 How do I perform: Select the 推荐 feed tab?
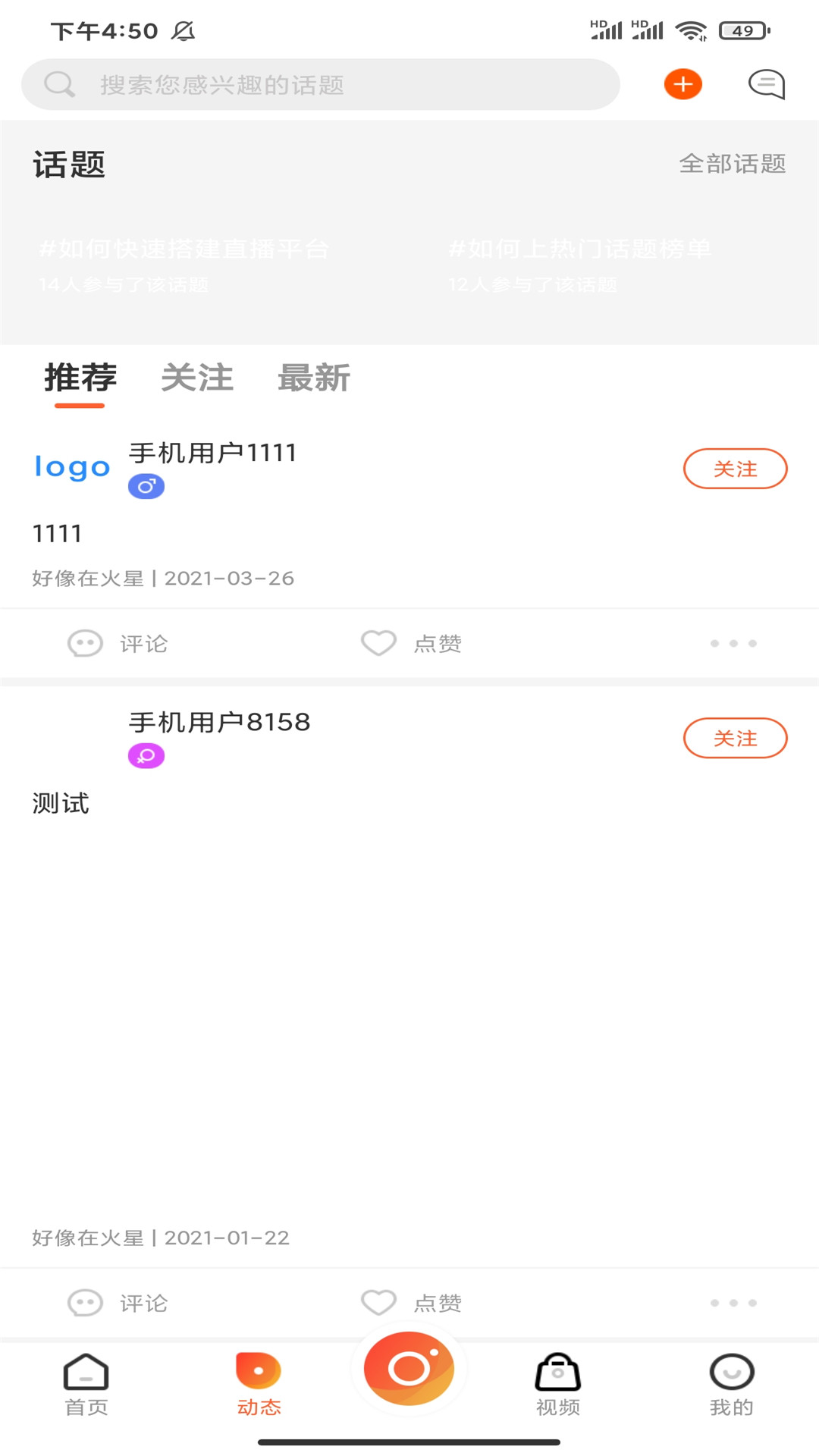[x=80, y=378]
